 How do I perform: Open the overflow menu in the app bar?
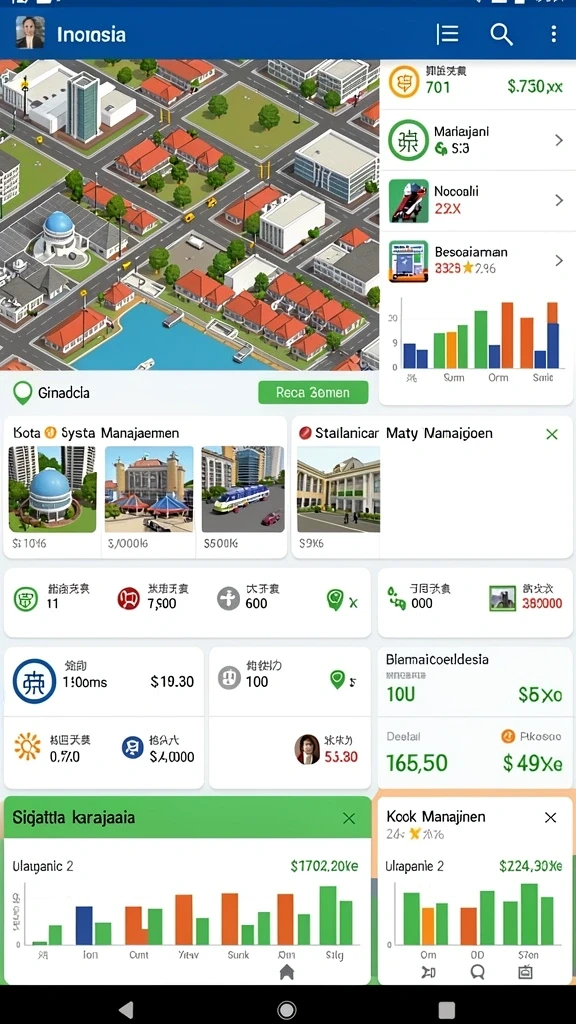pos(553,35)
